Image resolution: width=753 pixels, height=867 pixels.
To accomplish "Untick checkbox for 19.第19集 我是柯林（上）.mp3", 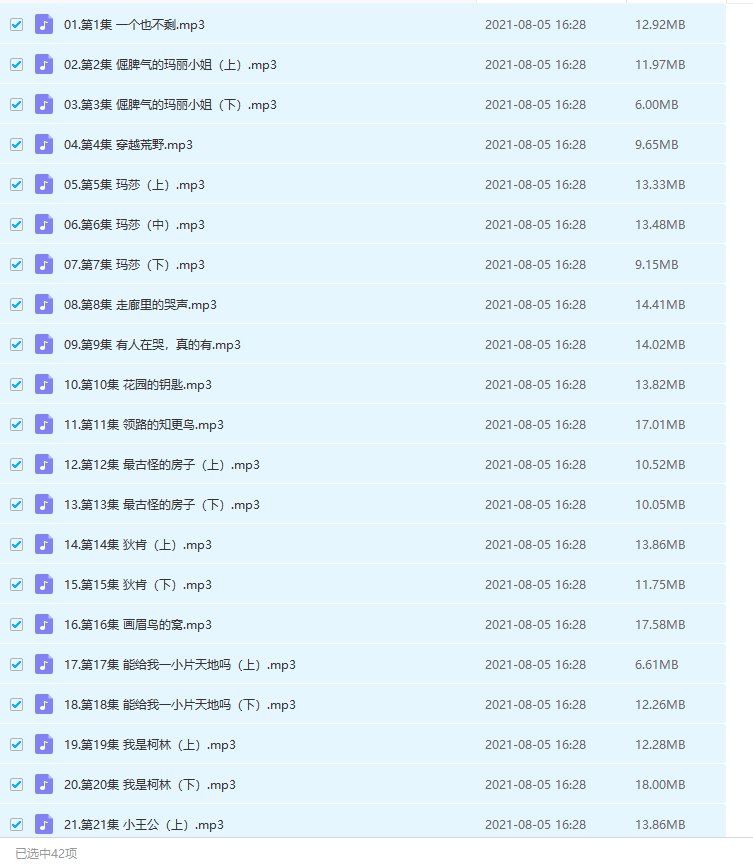I will (16, 744).
